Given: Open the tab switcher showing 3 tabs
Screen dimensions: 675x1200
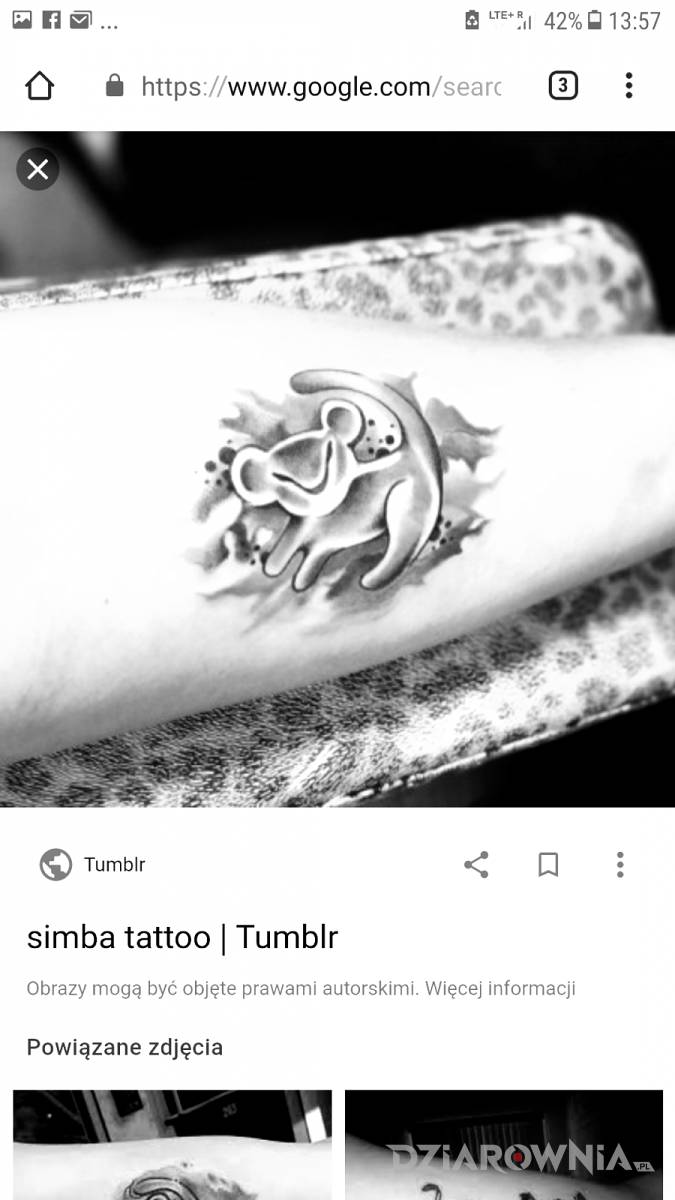Looking at the screenshot, I should [x=563, y=86].
